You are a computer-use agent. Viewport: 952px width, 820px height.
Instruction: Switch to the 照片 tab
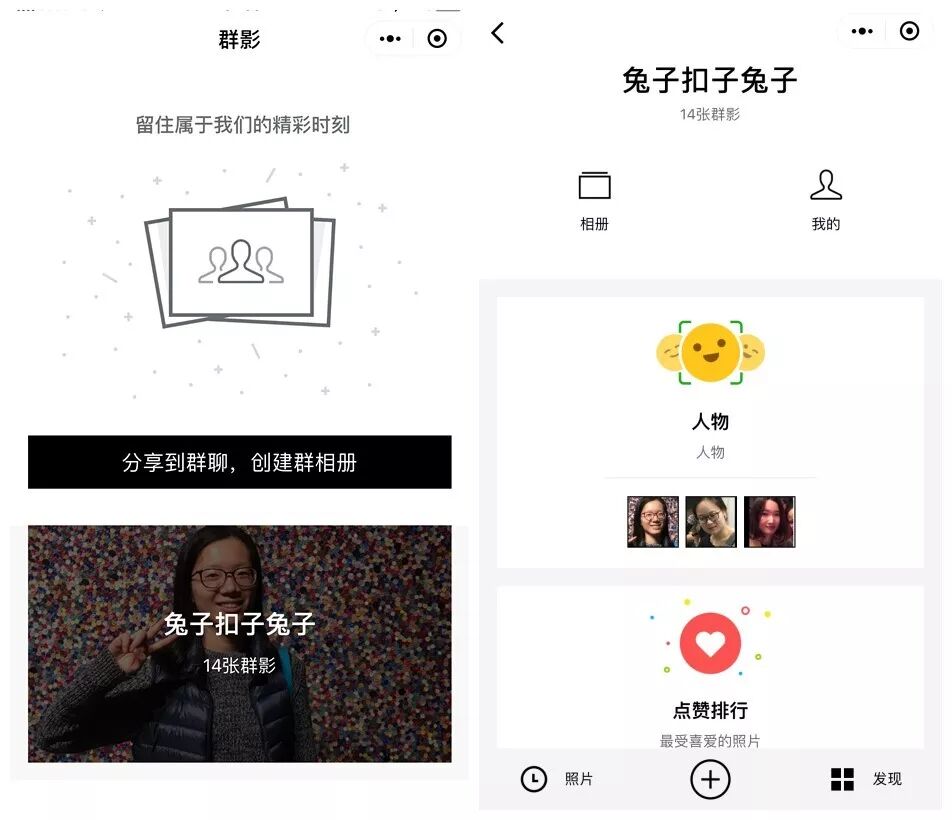tap(558, 779)
